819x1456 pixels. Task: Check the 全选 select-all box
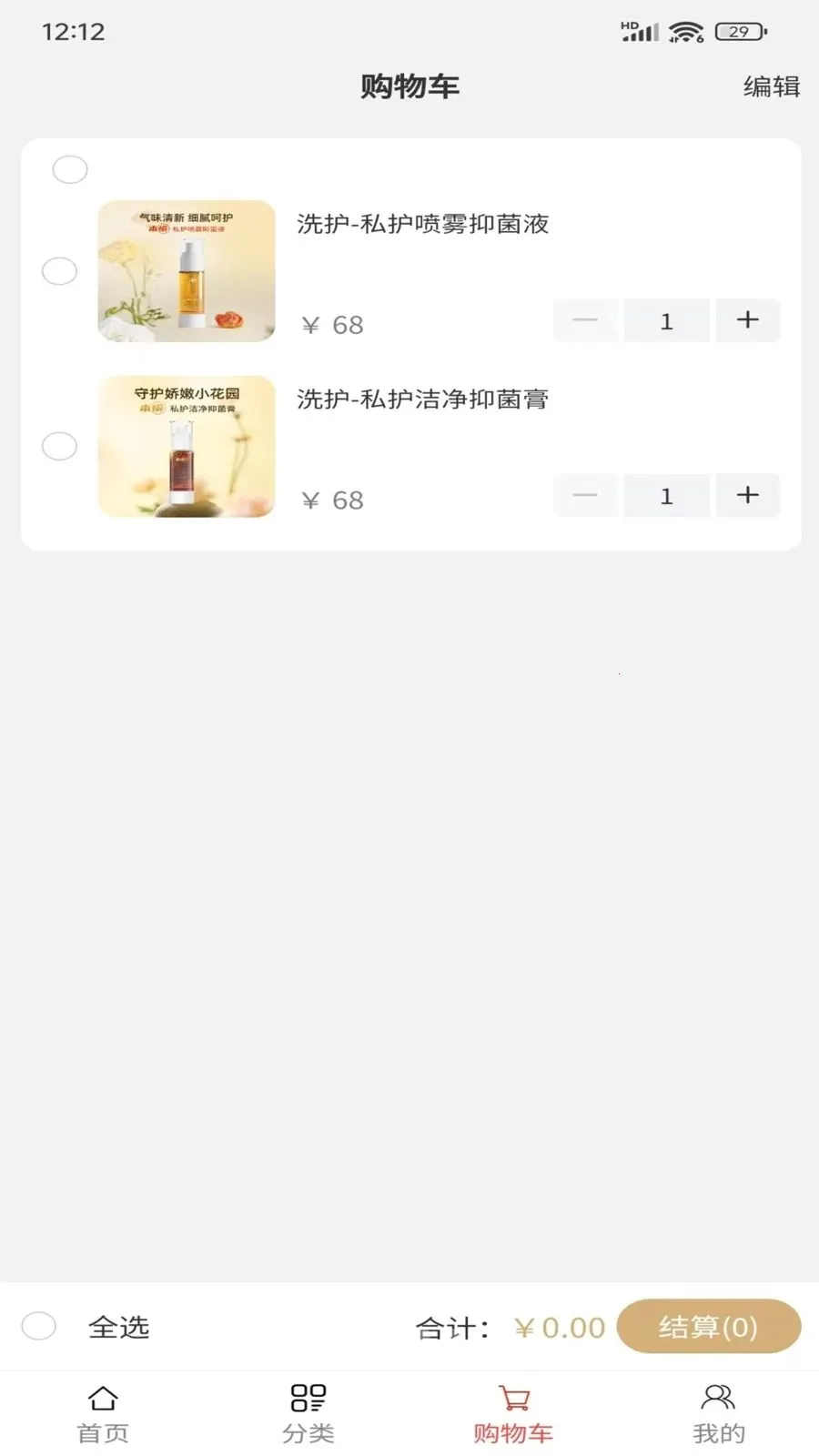pos(39,1326)
